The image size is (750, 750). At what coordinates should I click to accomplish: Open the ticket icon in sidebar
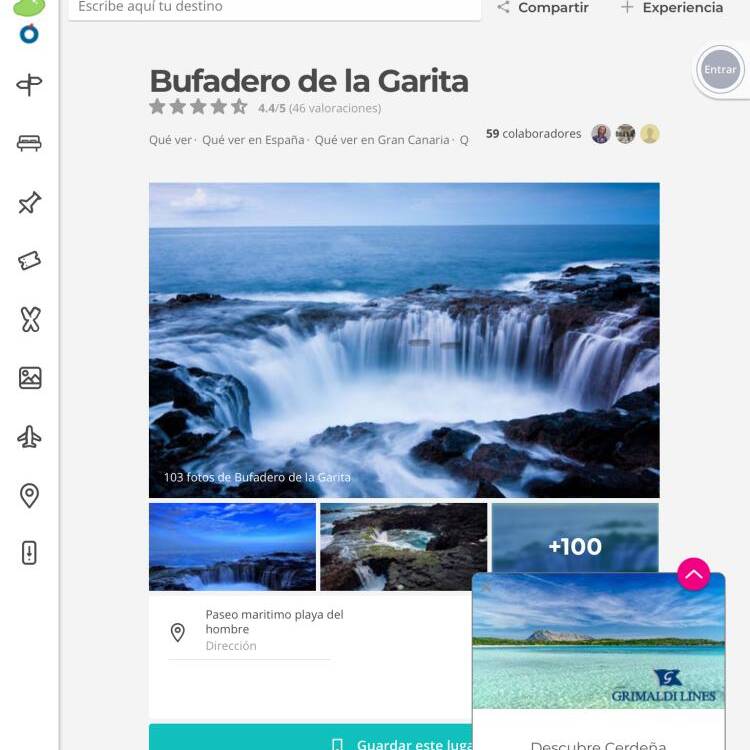click(x=29, y=261)
